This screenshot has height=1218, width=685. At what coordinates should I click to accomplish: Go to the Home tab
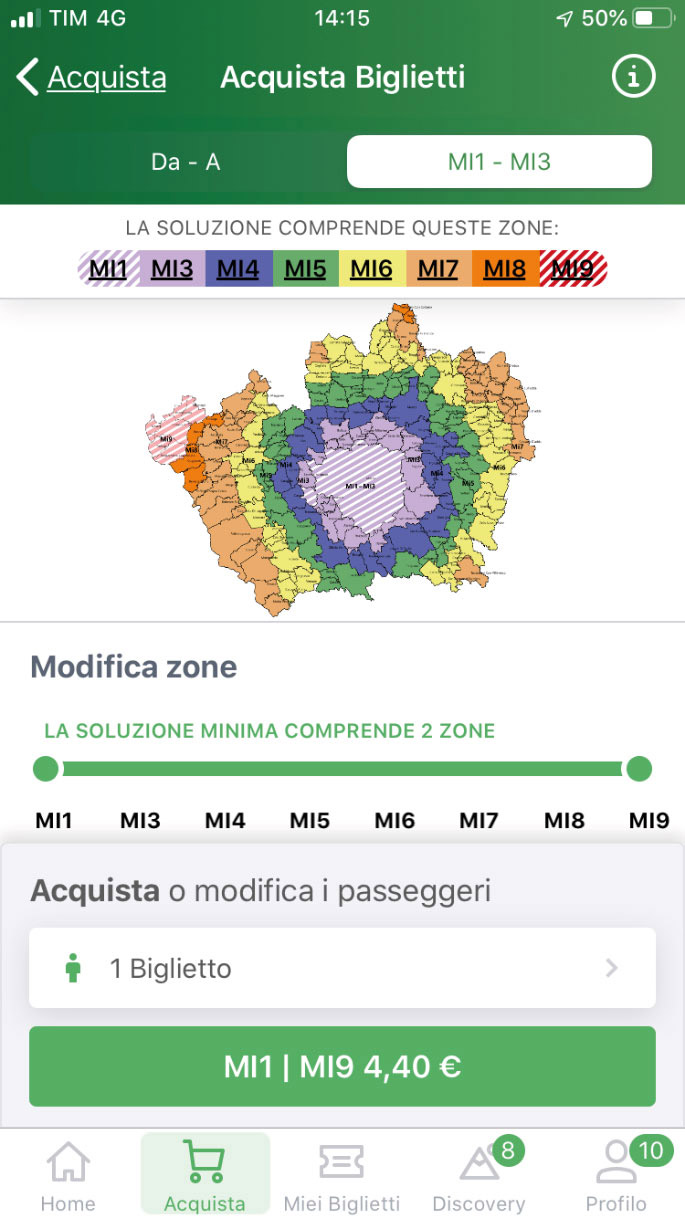68,1175
